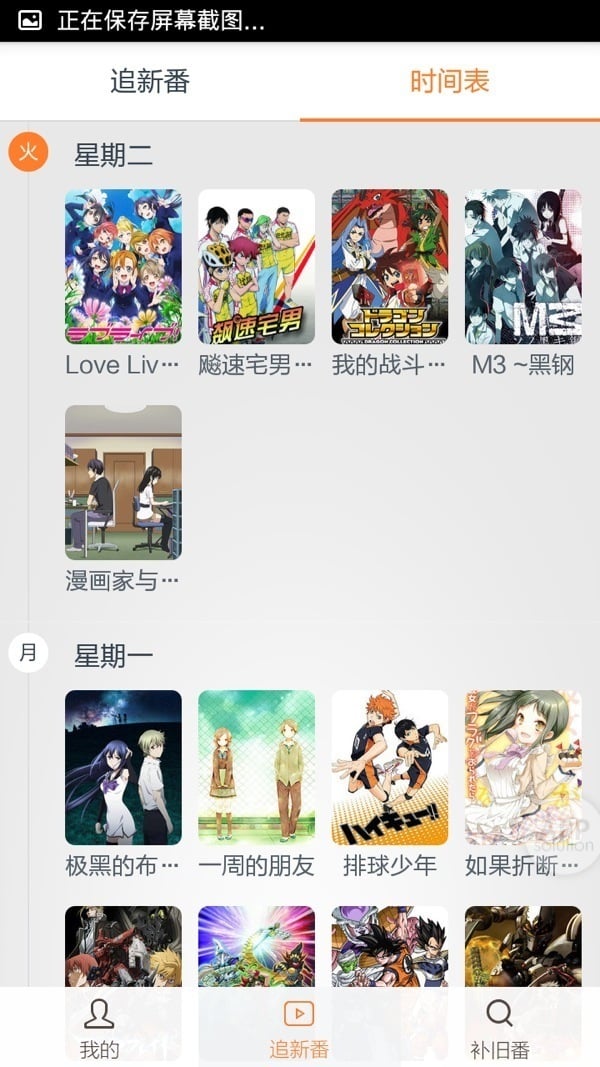The image size is (600, 1067).
Task: Open 补旧番 search tab
Action: (499, 1027)
